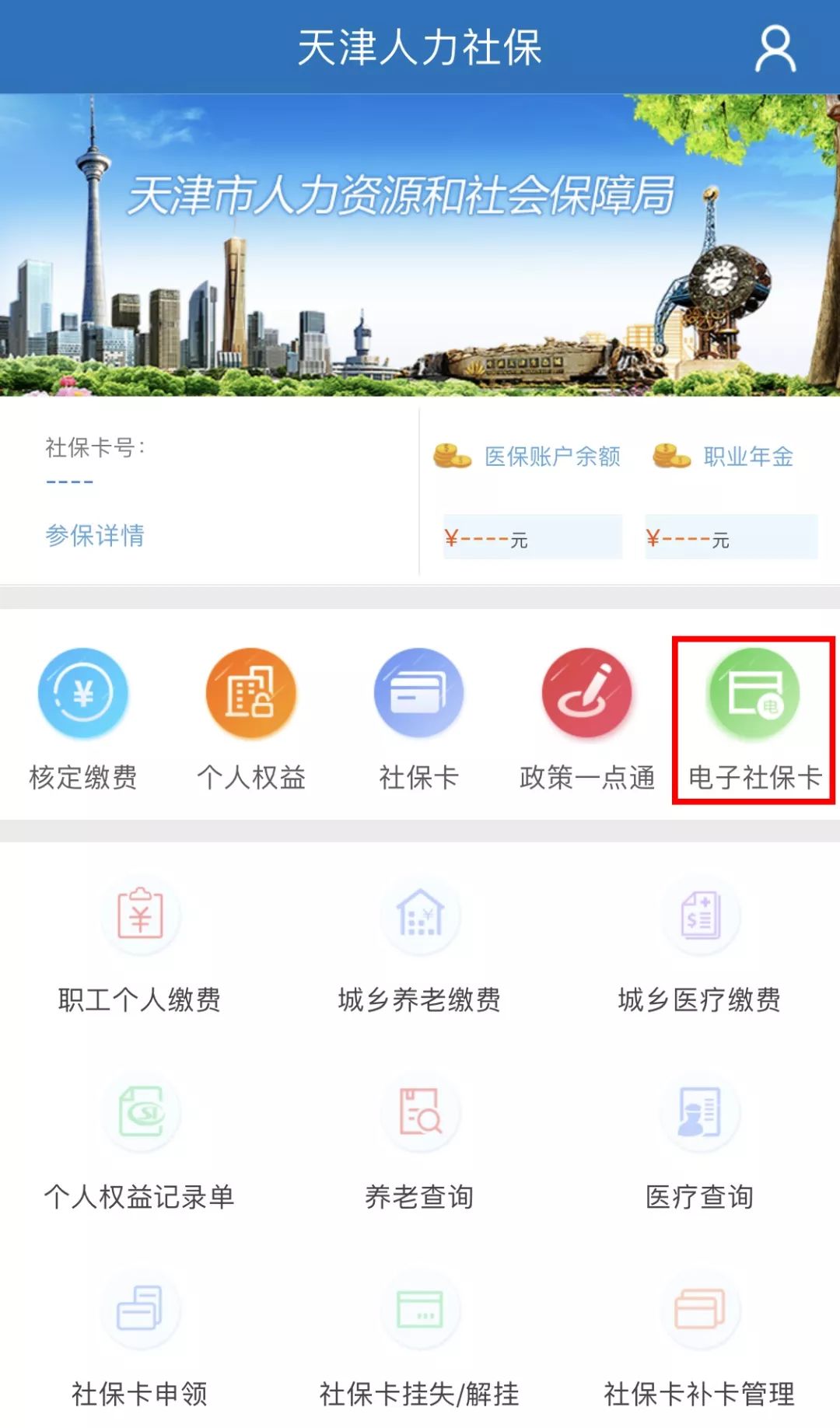Click the medical insurance balance amount field
This screenshot has width=840, height=1428.
[x=532, y=537]
